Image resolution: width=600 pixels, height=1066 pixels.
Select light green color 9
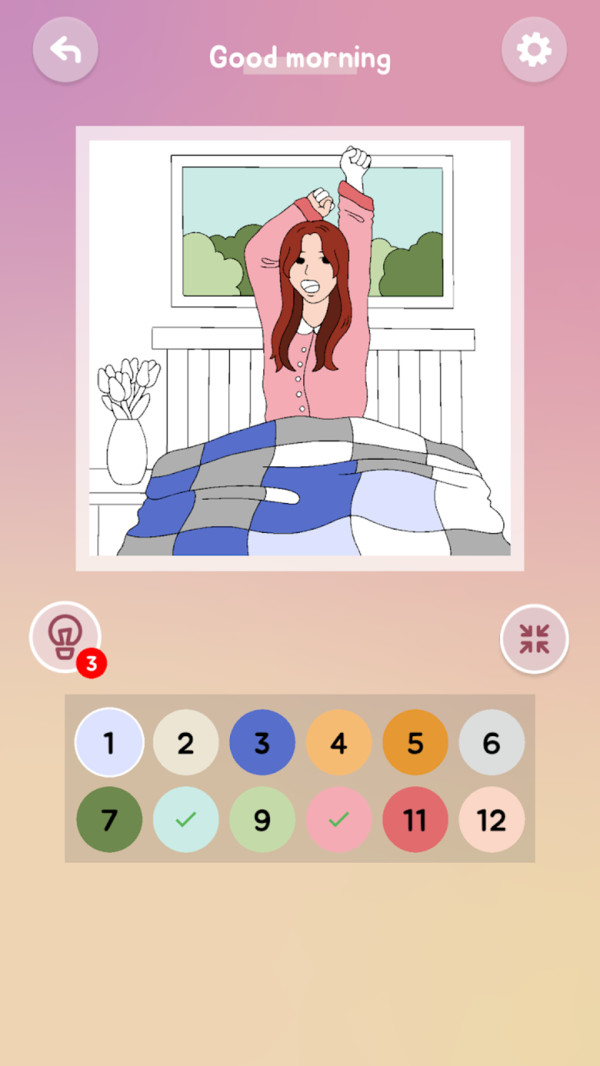[262, 820]
